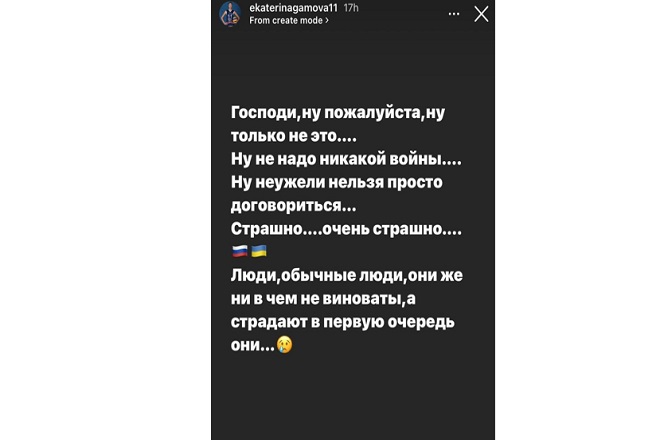
Task: Open ekaterinagamova11's profile picture
Action: tap(230, 14)
